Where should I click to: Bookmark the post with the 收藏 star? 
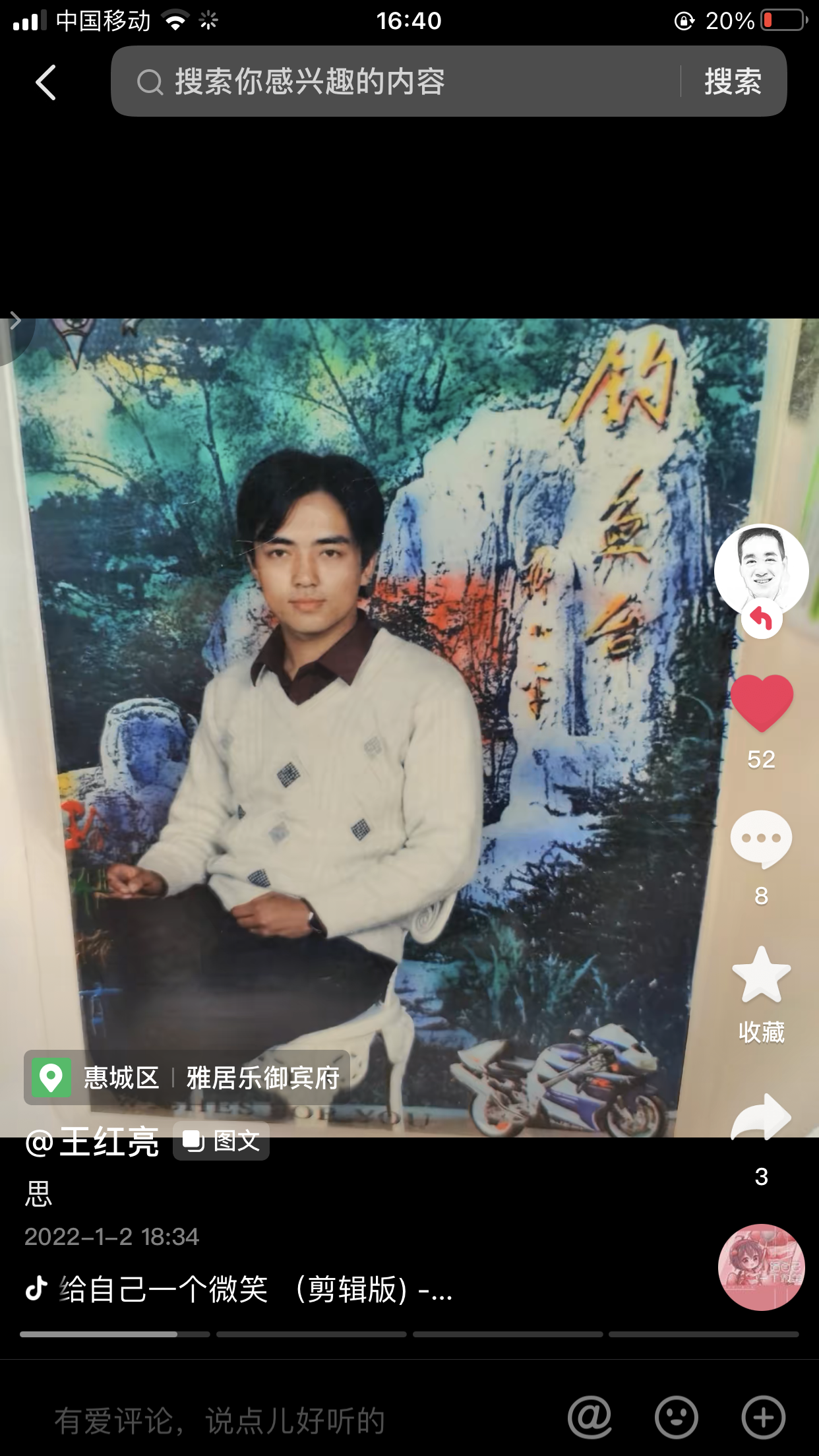(761, 976)
